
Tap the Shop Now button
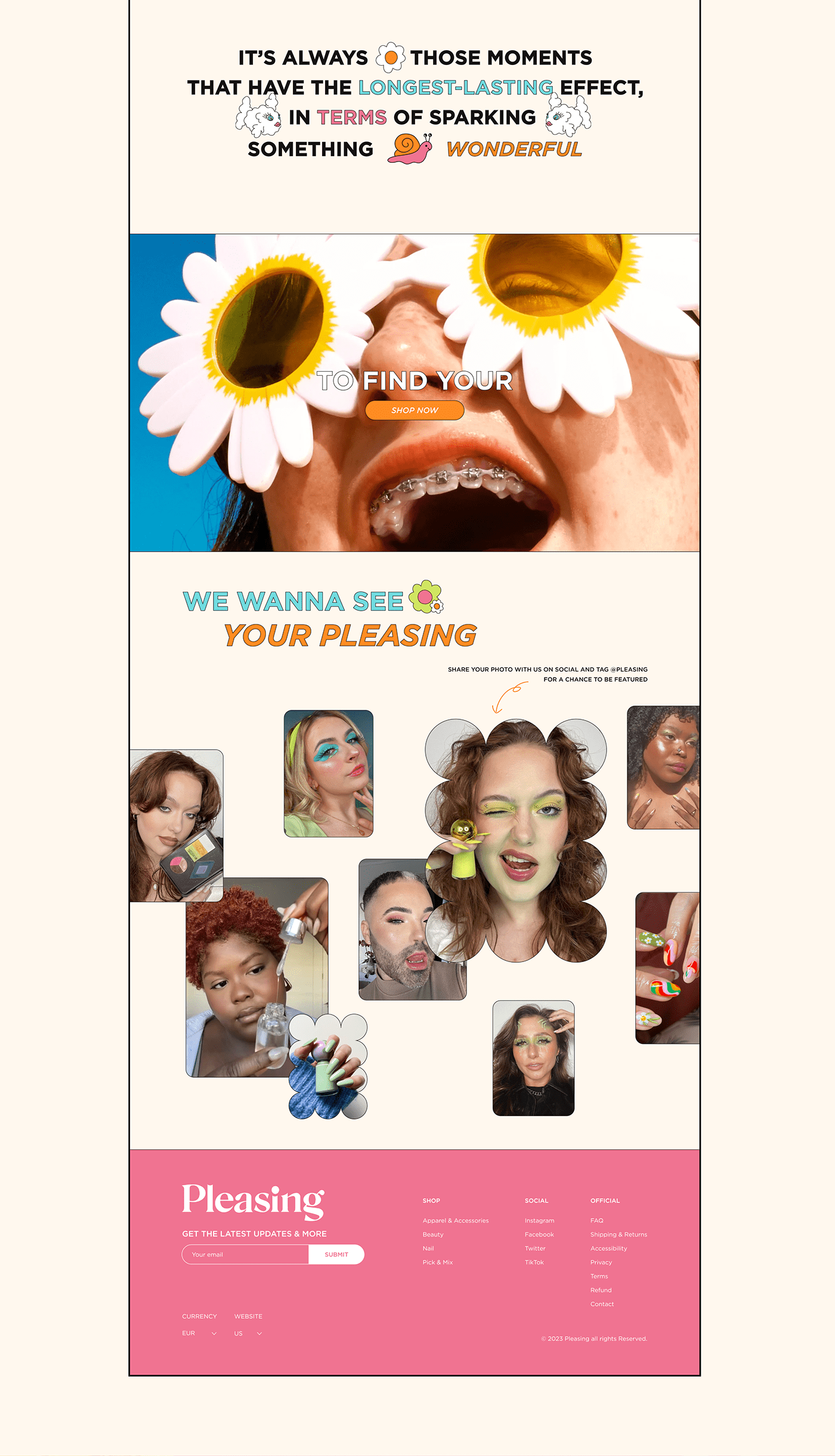click(415, 410)
